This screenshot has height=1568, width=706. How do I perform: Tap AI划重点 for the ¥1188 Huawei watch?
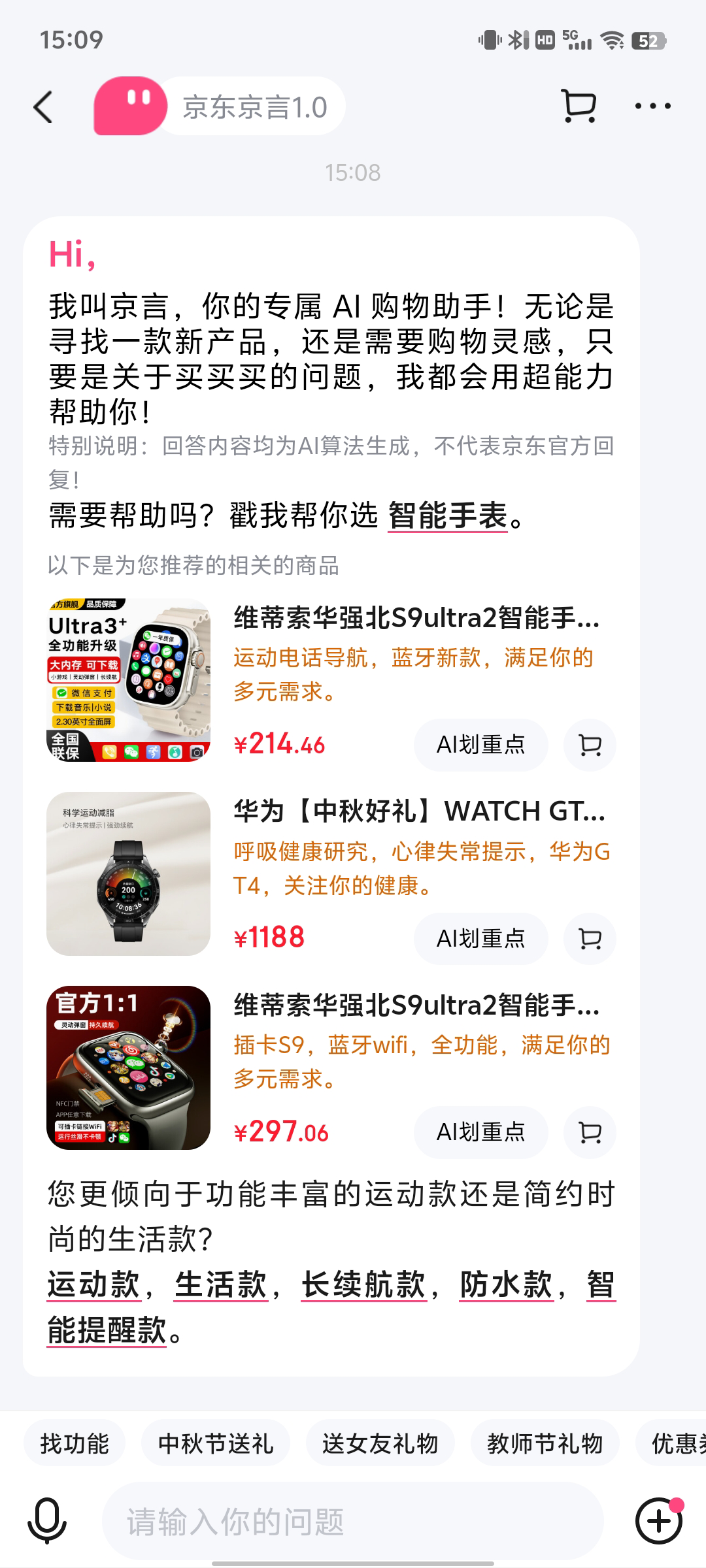click(480, 939)
